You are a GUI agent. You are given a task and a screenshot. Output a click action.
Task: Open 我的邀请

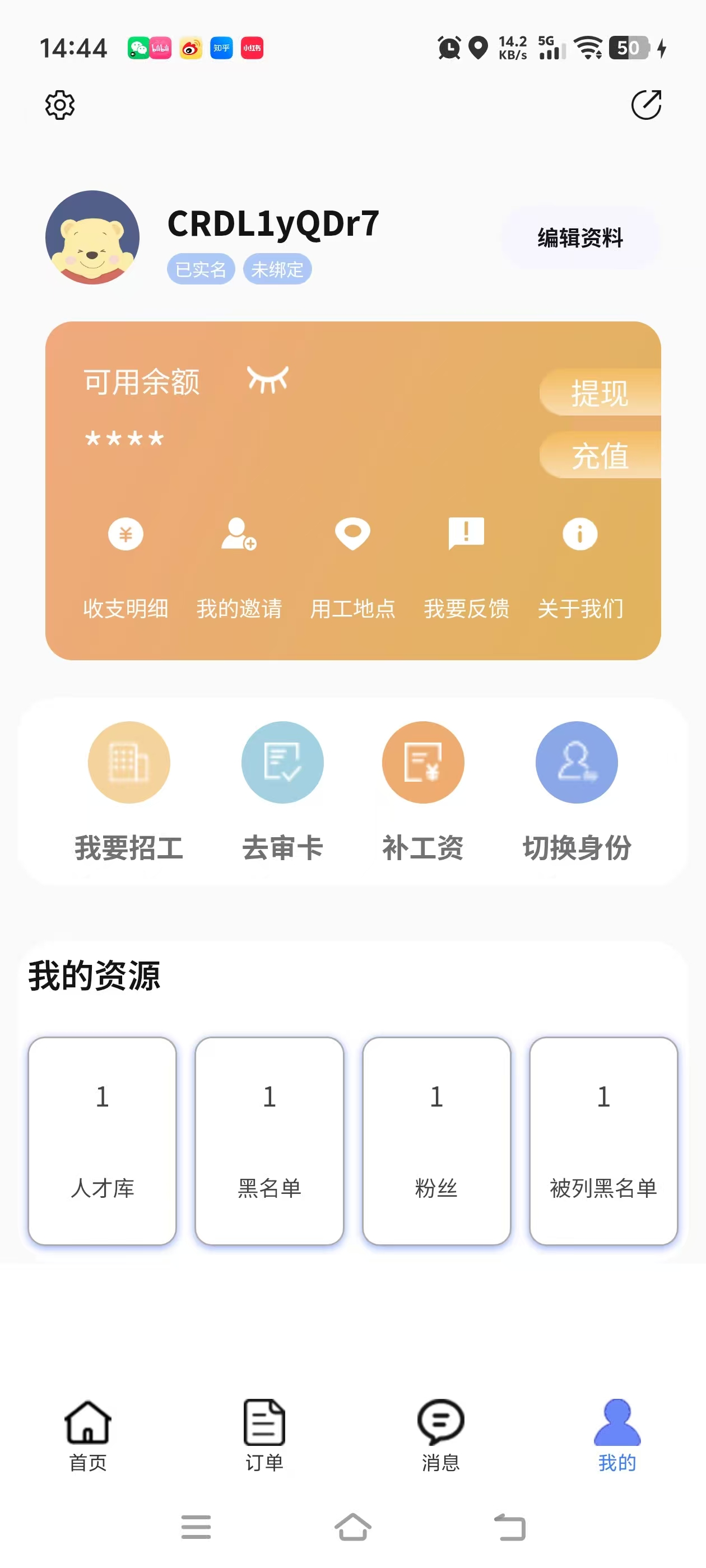point(239,567)
